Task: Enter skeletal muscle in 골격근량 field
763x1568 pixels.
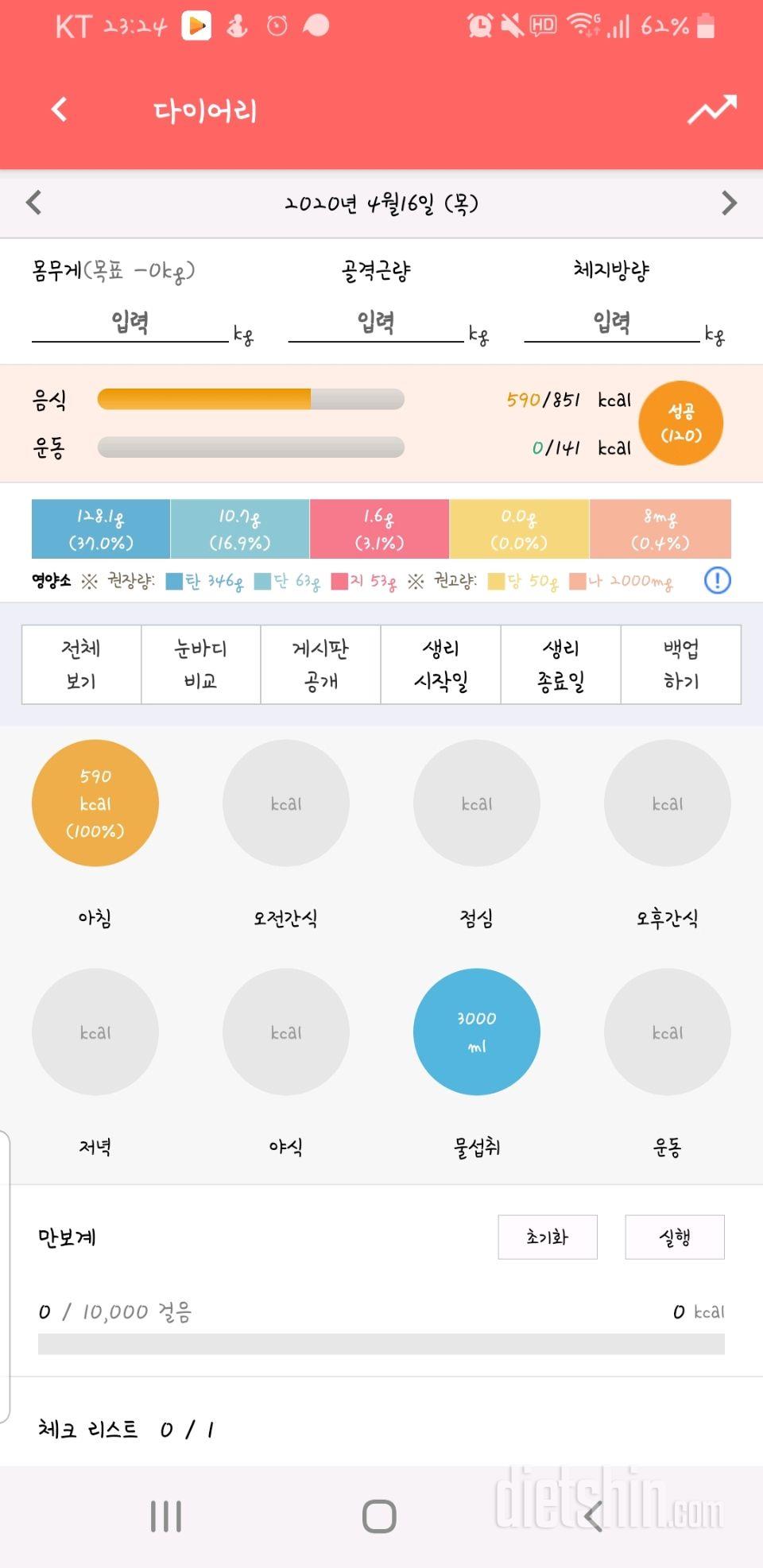Action: [x=375, y=323]
